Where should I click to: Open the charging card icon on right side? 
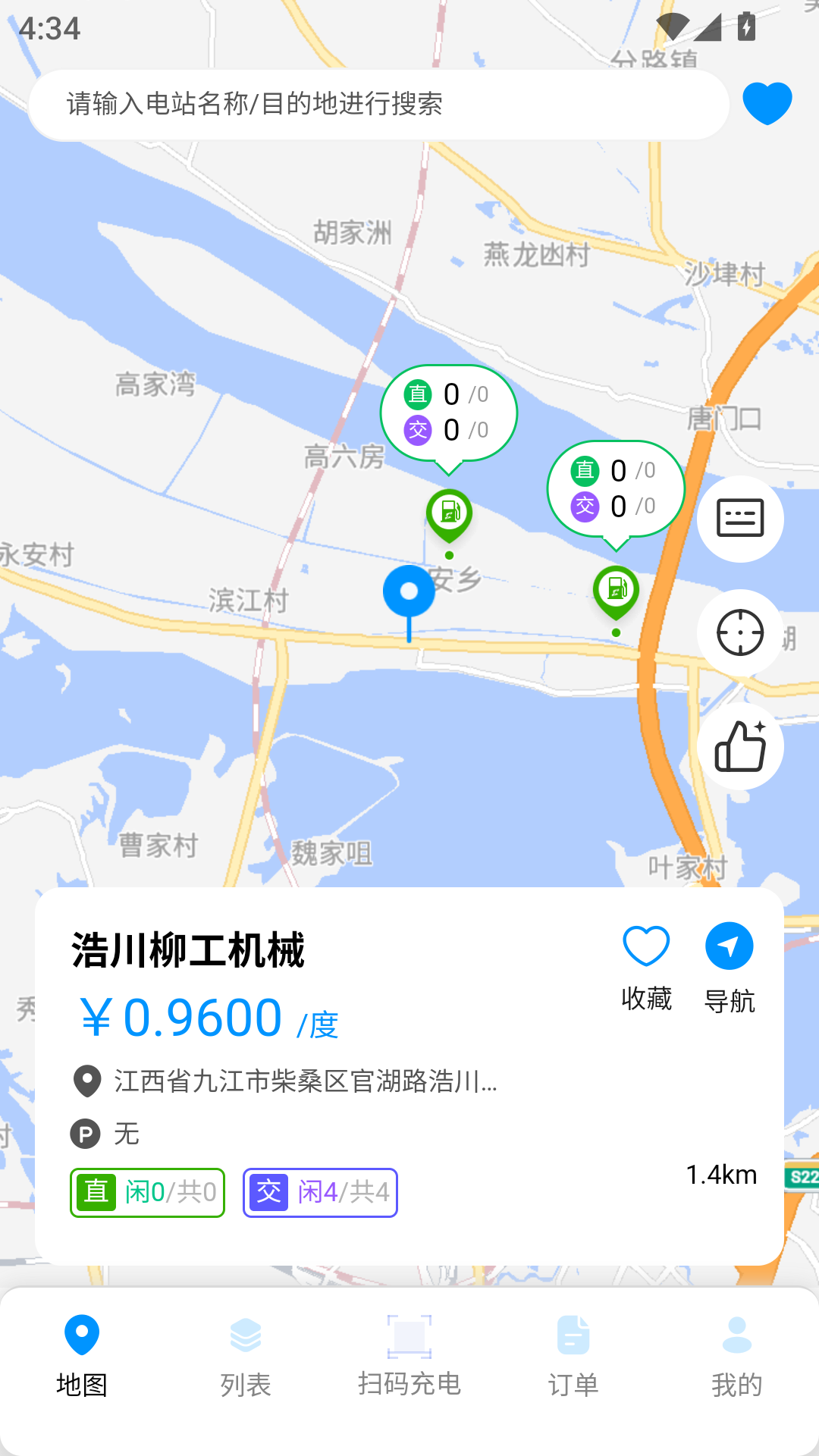739,518
